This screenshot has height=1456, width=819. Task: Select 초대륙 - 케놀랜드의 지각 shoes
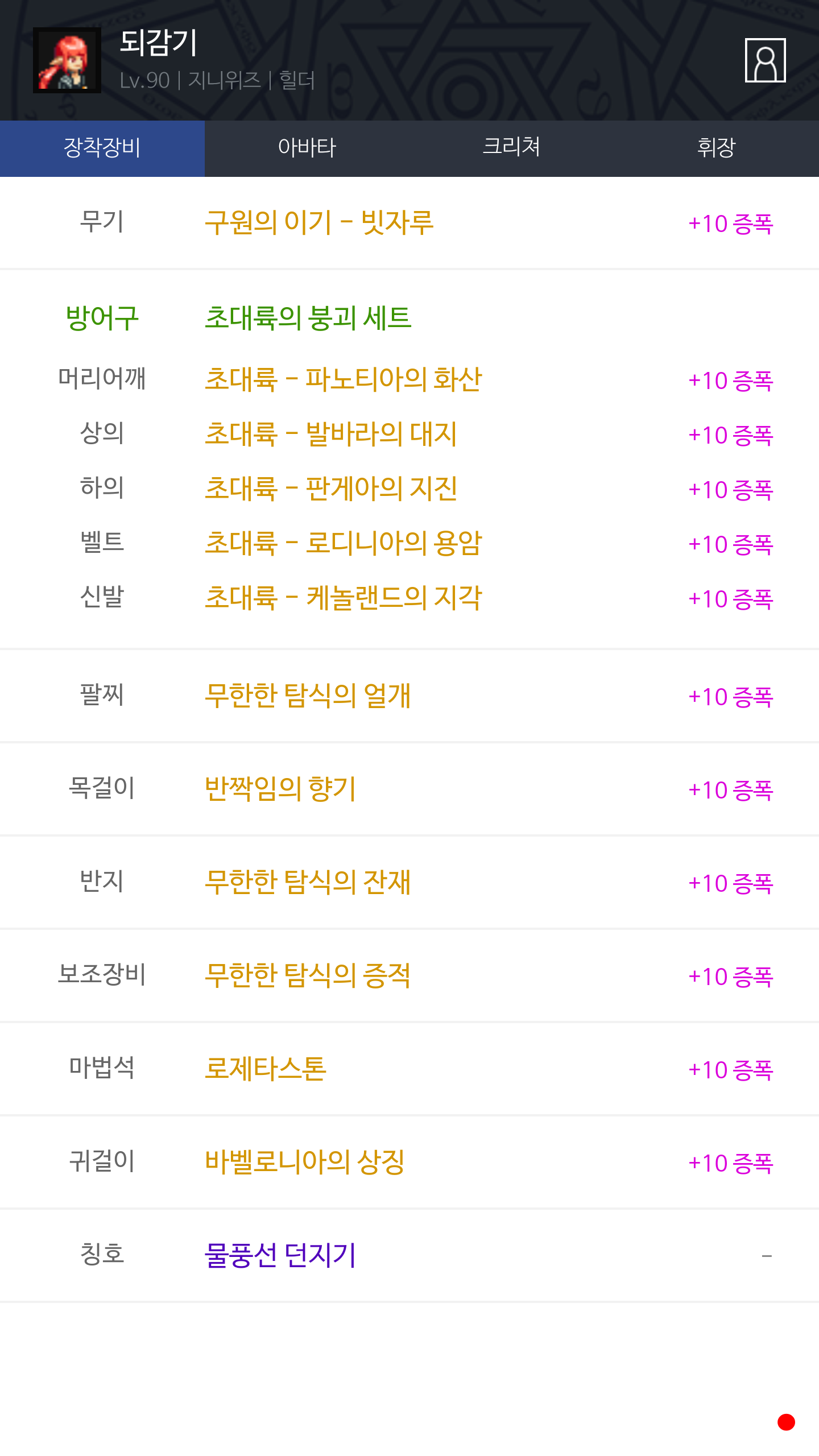343,598
